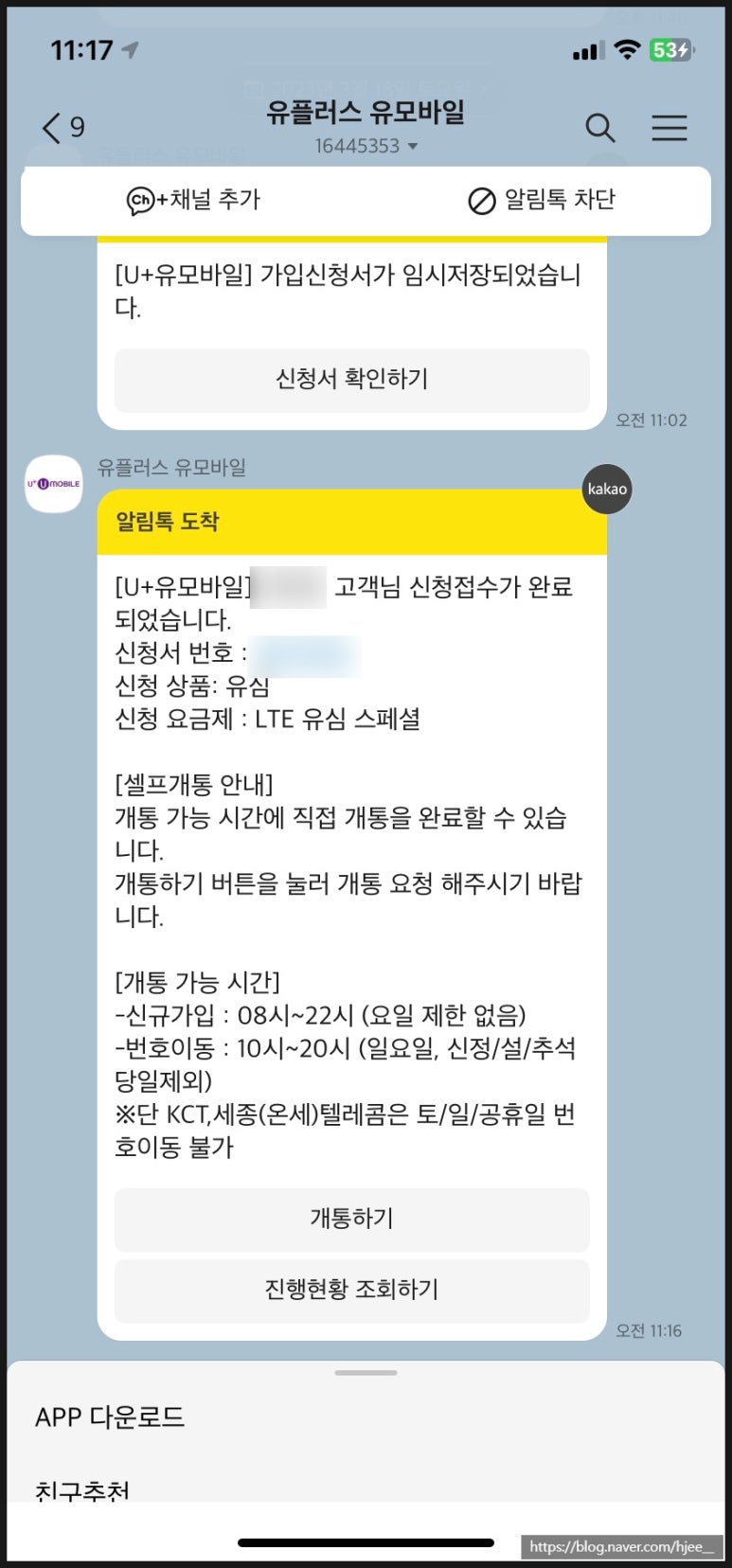
Task: Tap 채널 추가 to add the channel
Action: click(193, 201)
